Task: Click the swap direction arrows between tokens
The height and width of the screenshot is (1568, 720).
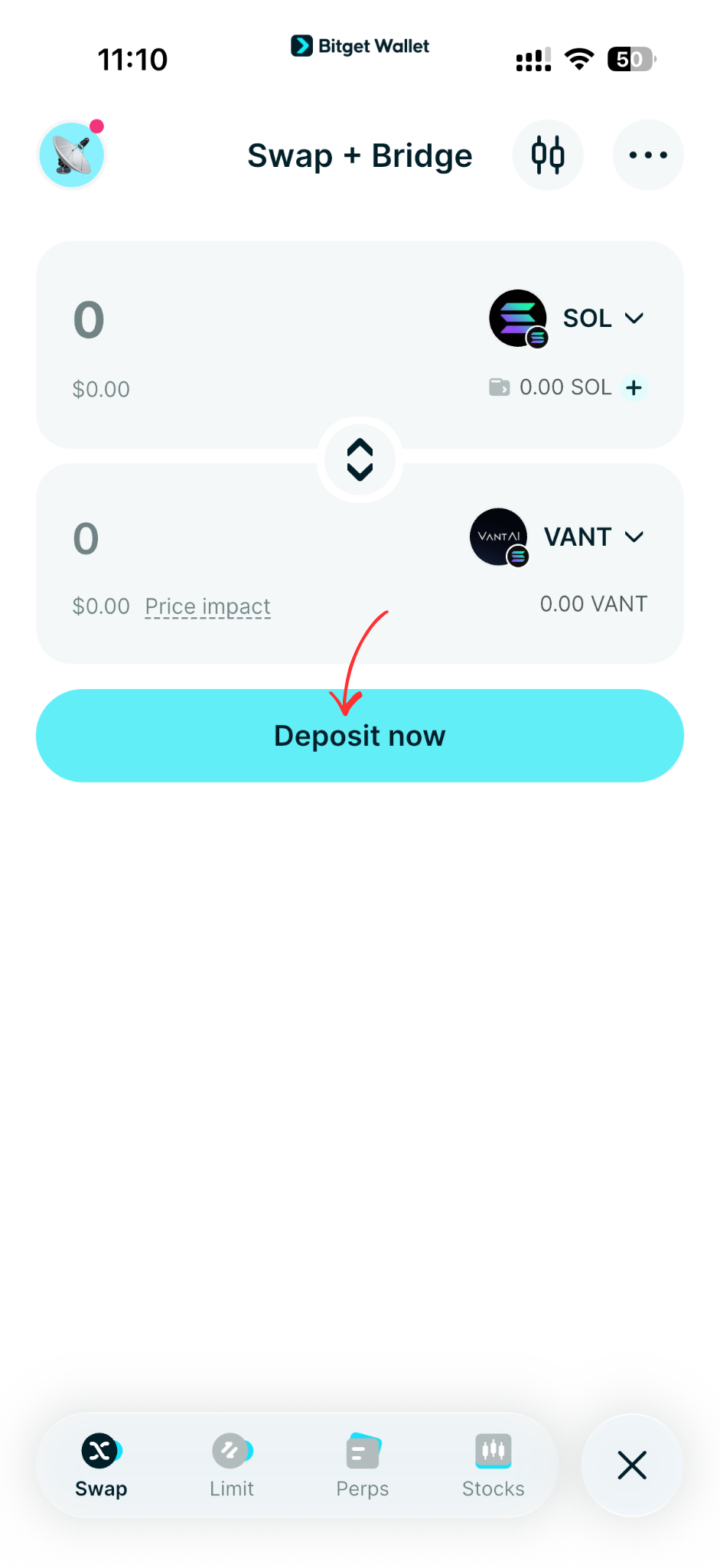Action: tap(360, 459)
